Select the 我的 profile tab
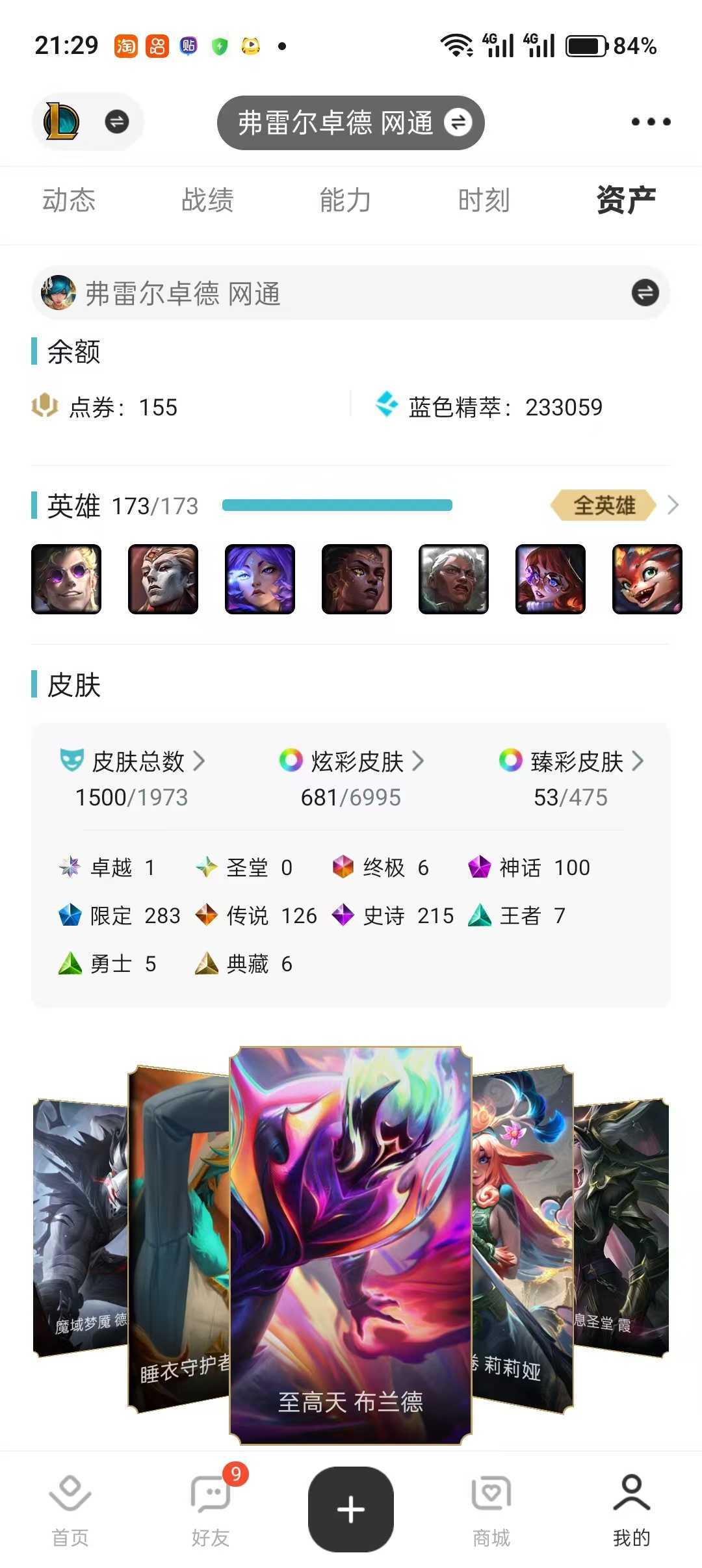Viewport: 702px width, 1568px height. click(632, 1511)
